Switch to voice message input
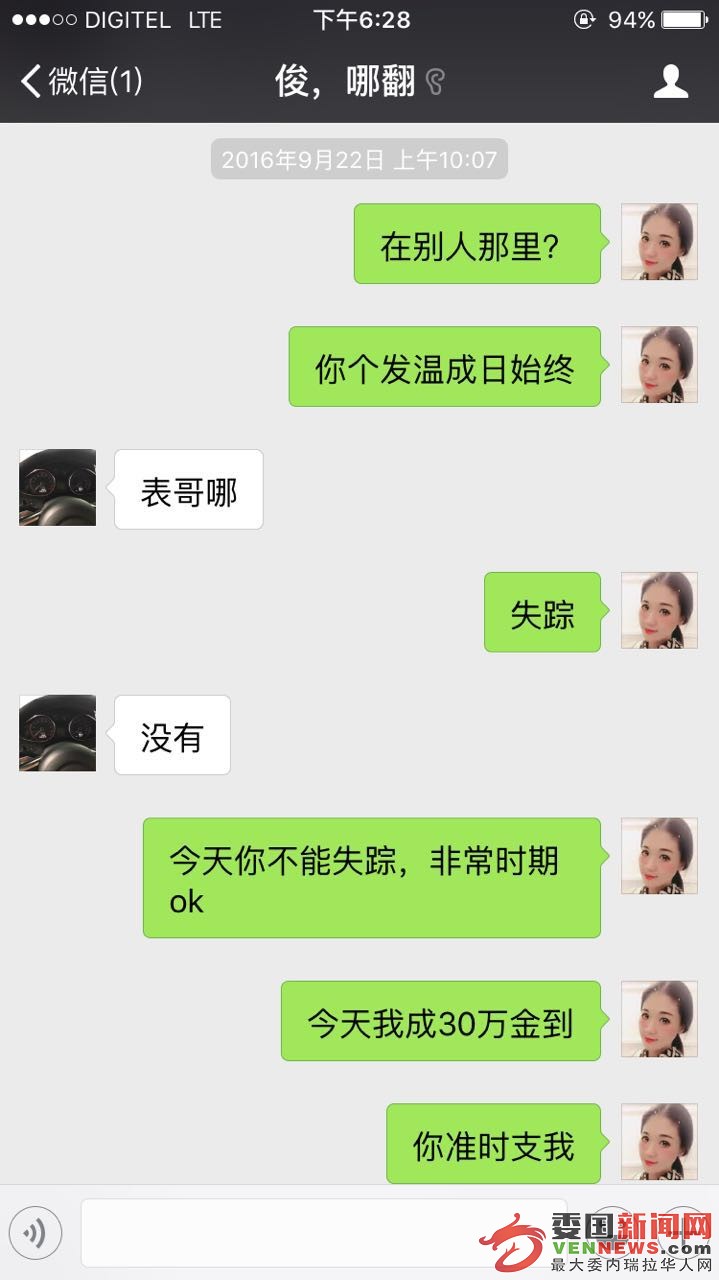The height and width of the screenshot is (1280, 719). coord(36,1233)
